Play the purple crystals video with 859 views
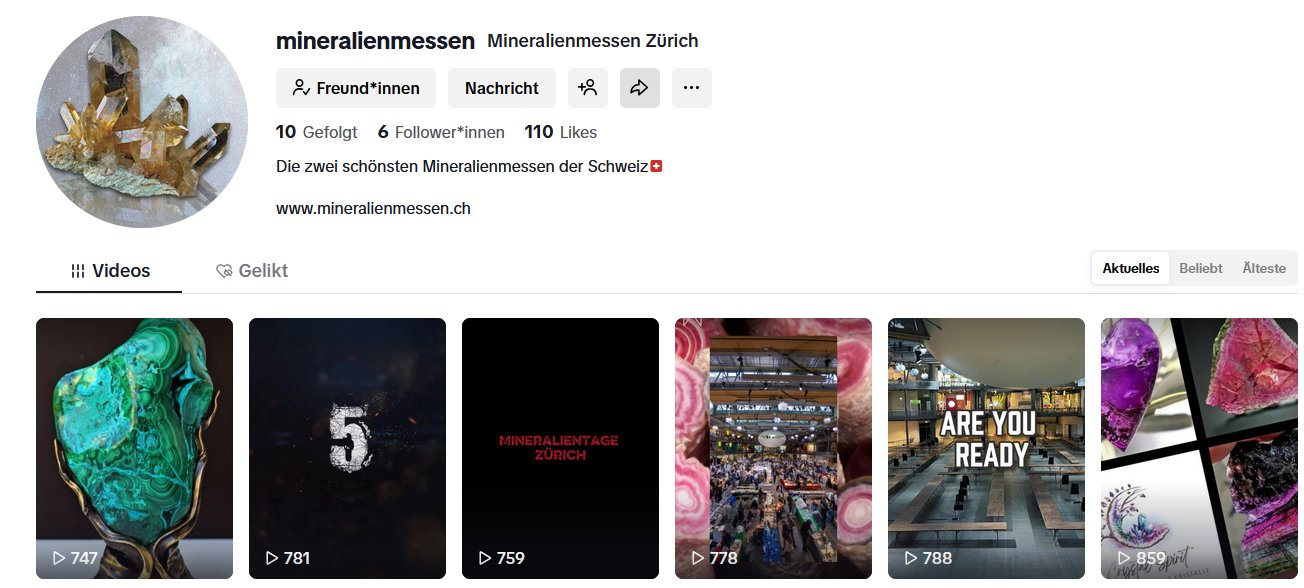Image resolution: width=1304 pixels, height=588 pixels. click(1199, 447)
